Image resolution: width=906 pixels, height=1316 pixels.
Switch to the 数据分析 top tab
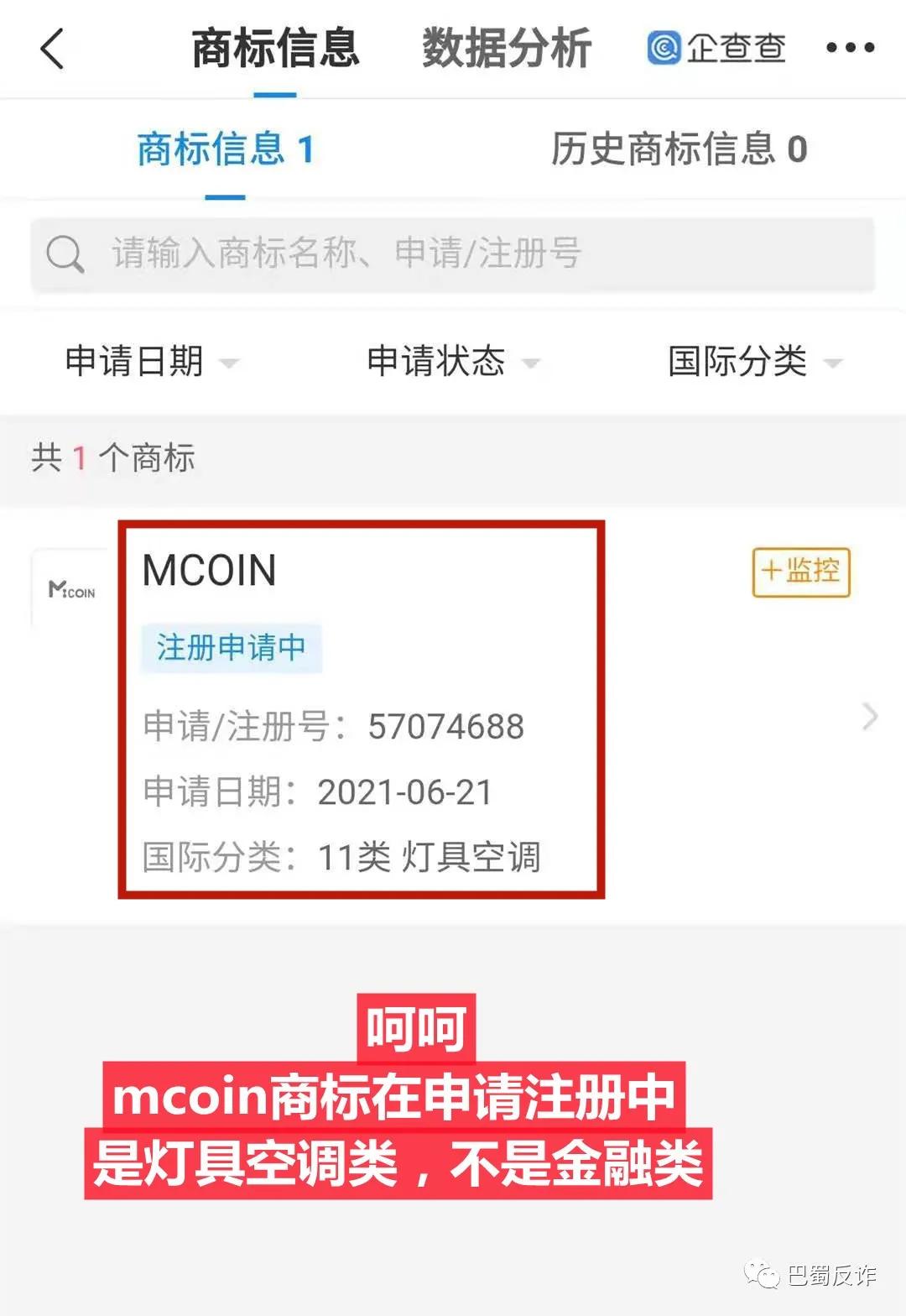click(507, 49)
